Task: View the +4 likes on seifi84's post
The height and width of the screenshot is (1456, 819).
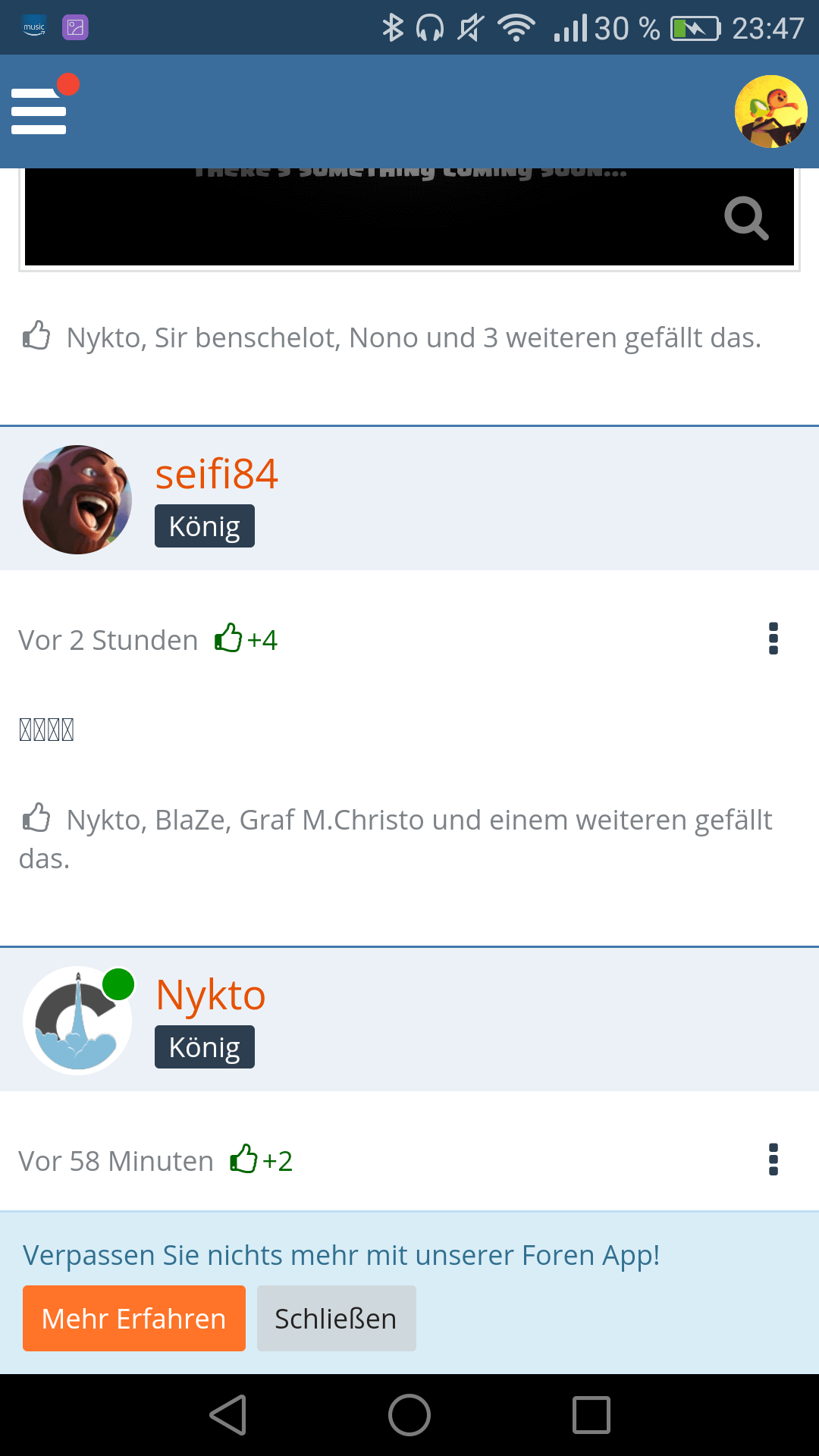Action: (246, 639)
